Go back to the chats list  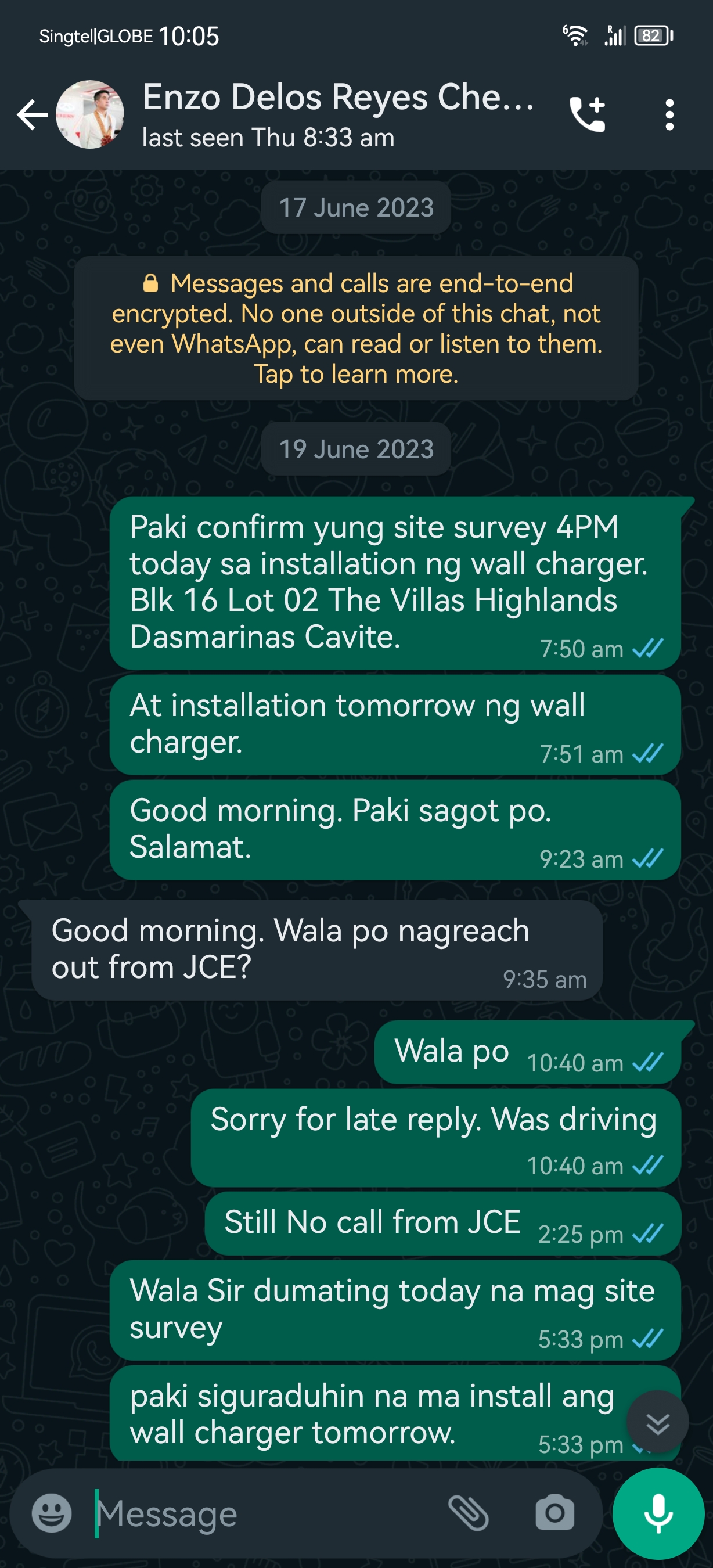point(31,114)
